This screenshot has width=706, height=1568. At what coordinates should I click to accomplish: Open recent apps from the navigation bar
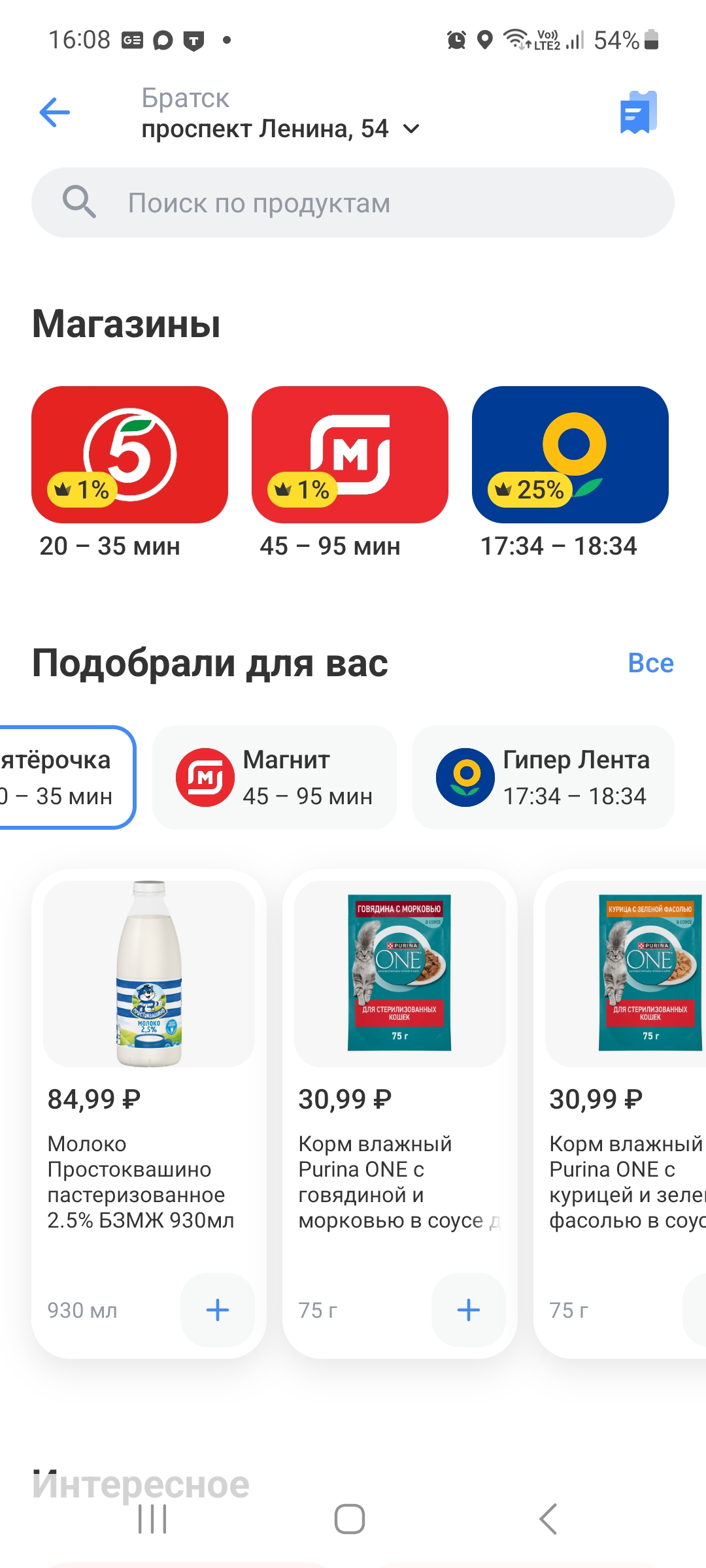153,1519
